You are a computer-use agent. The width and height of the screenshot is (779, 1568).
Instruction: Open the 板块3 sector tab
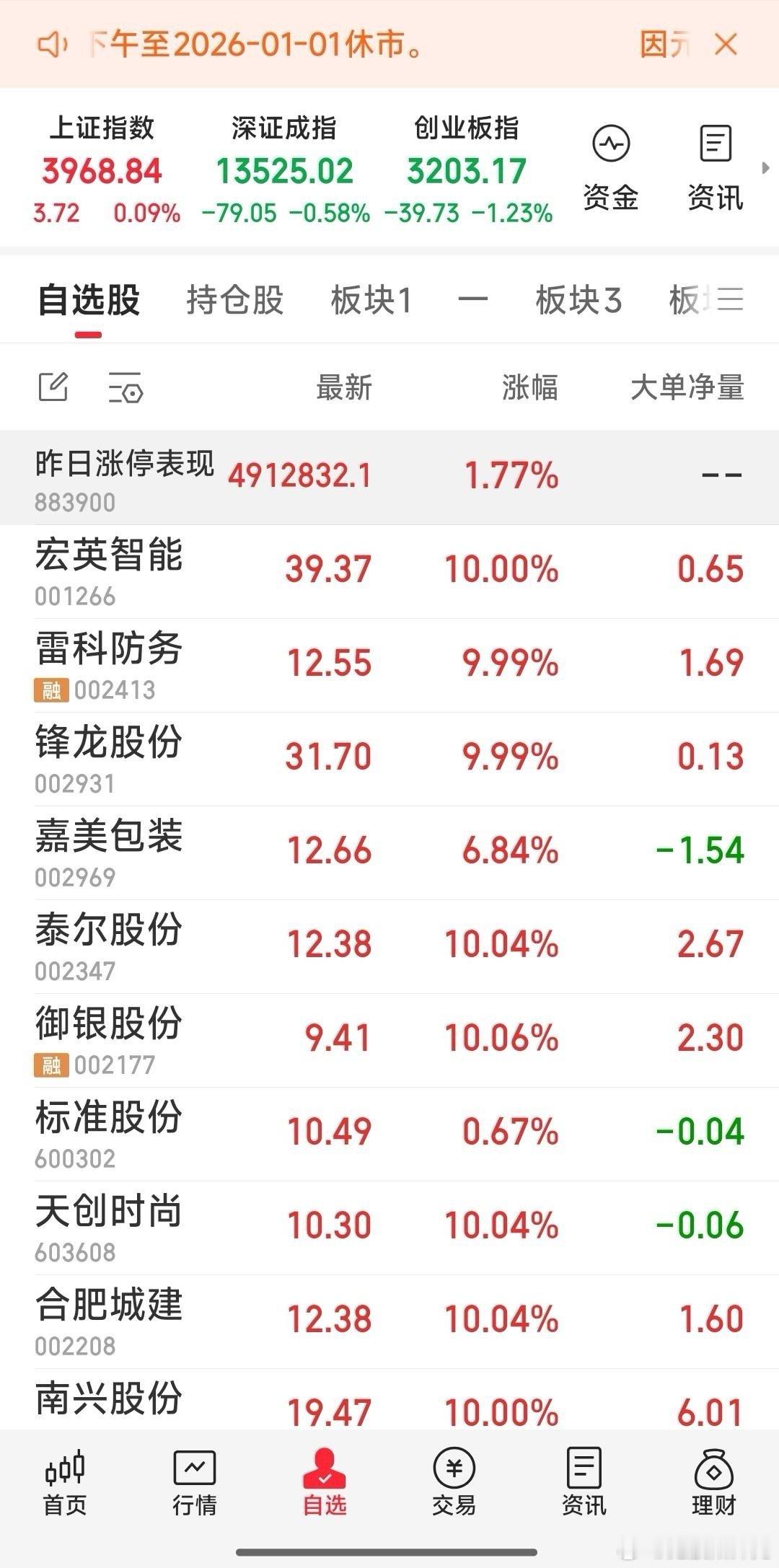pos(578,299)
